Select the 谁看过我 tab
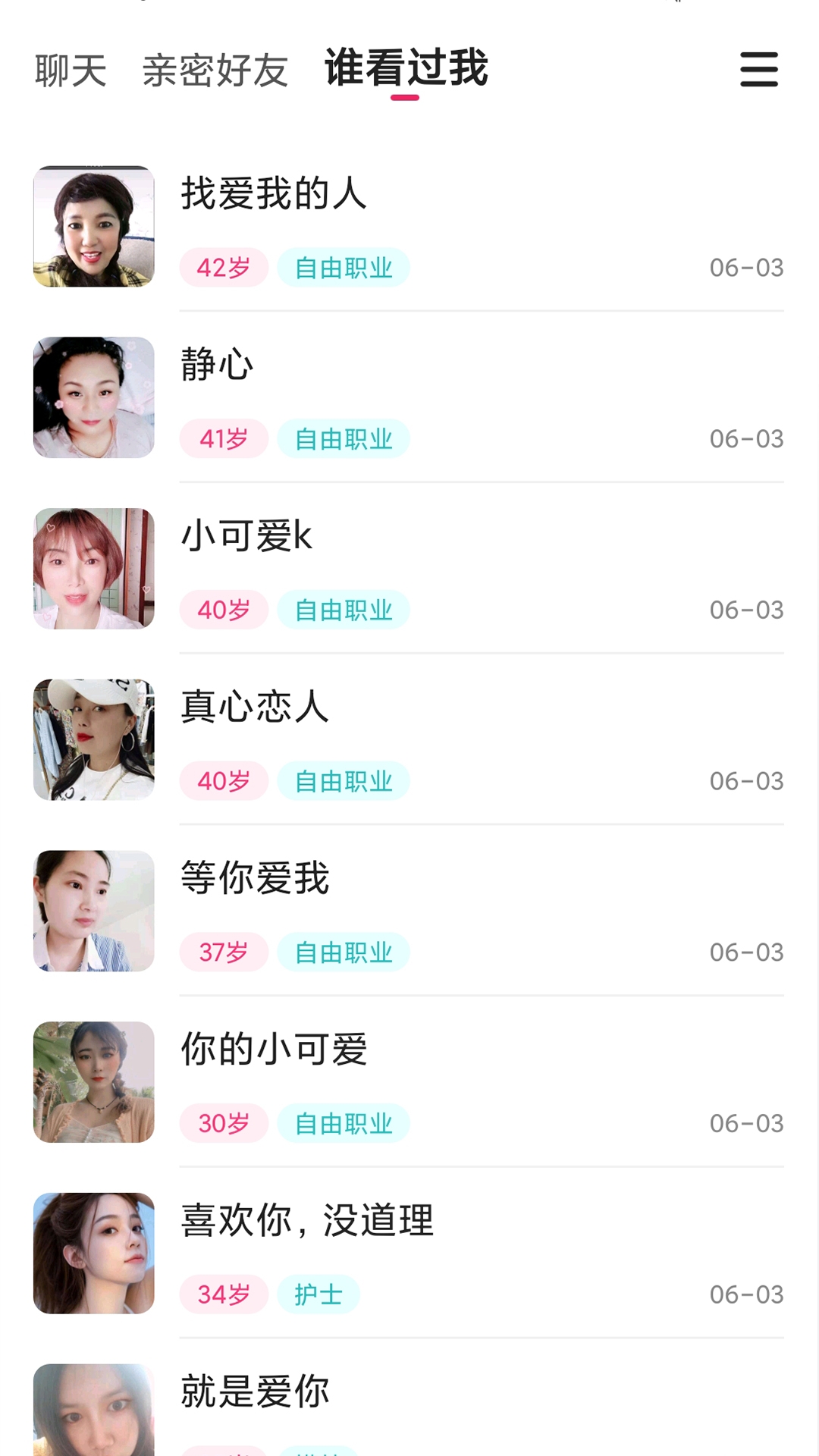 coord(406,67)
